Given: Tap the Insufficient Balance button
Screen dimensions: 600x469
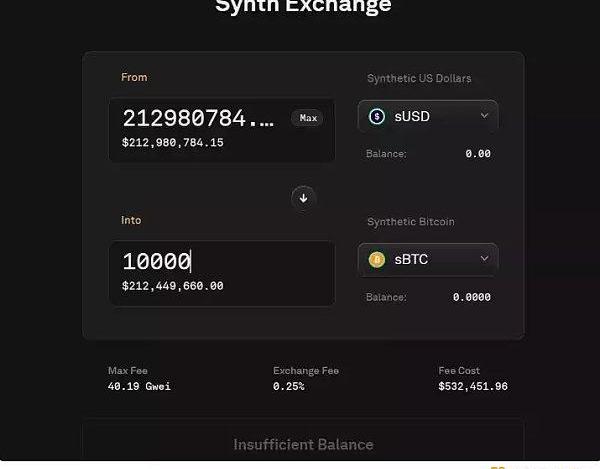Looking at the screenshot, I should point(303,444).
